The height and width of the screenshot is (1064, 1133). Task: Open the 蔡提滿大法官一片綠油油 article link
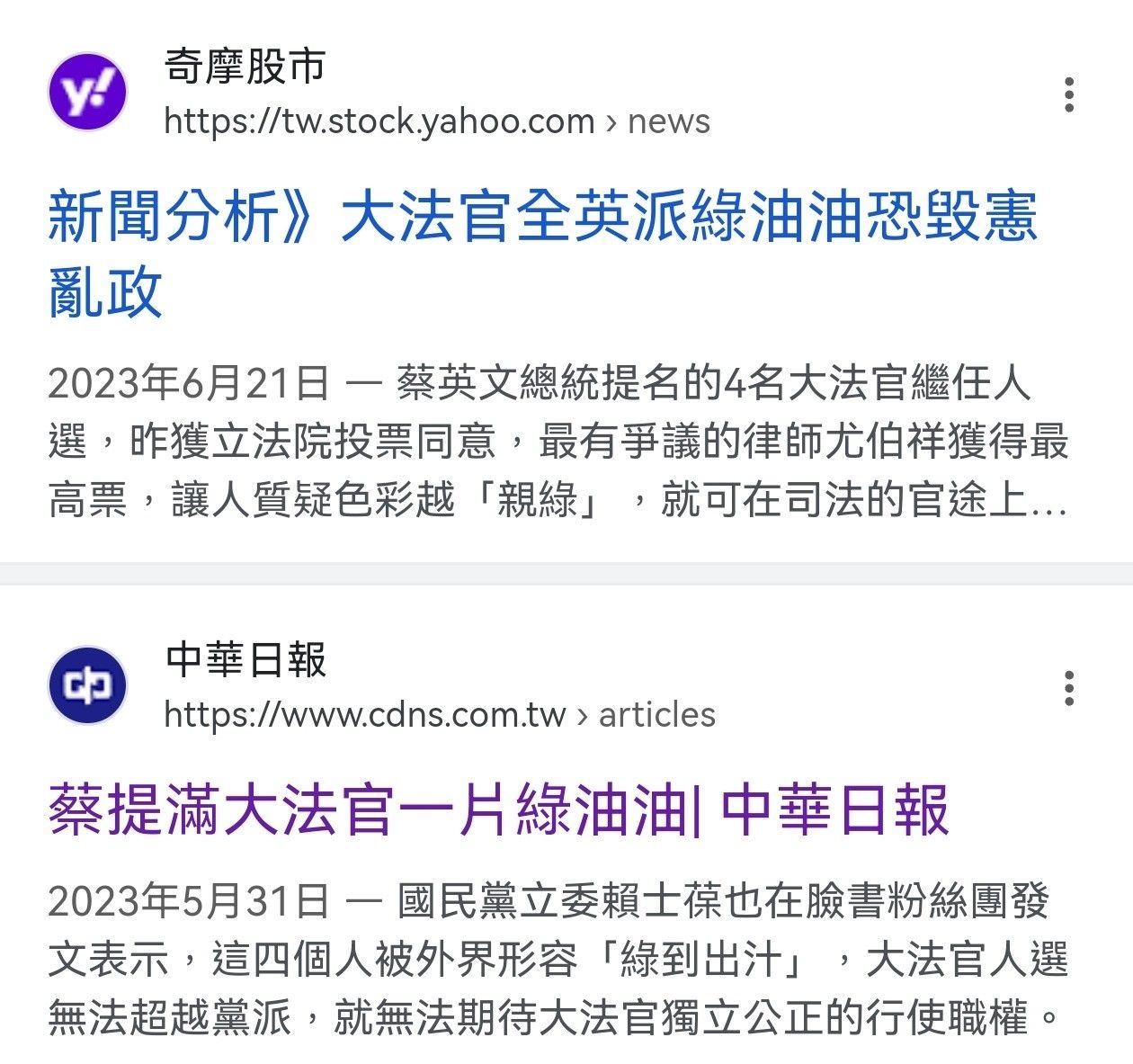click(499, 810)
